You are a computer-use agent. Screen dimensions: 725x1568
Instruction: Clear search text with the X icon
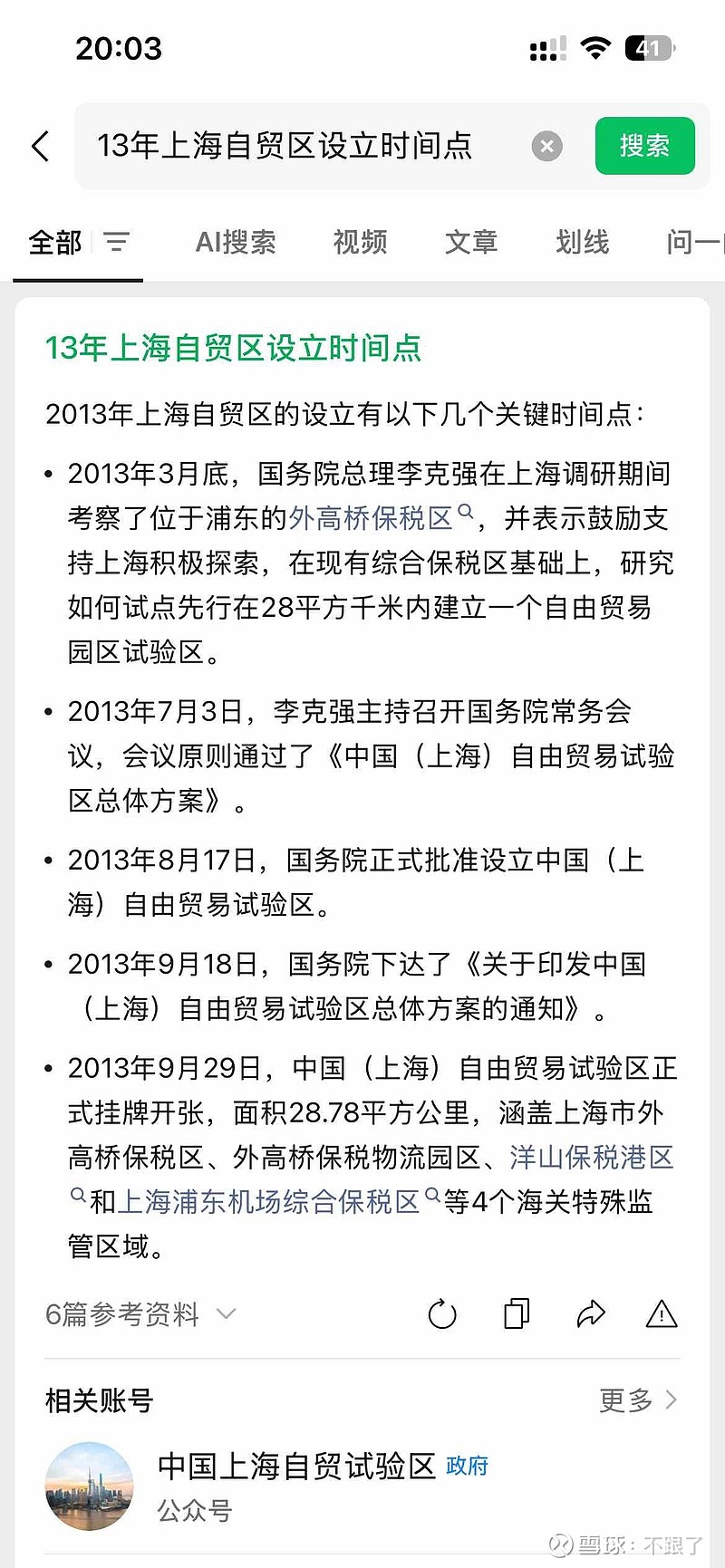pos(546,146)
